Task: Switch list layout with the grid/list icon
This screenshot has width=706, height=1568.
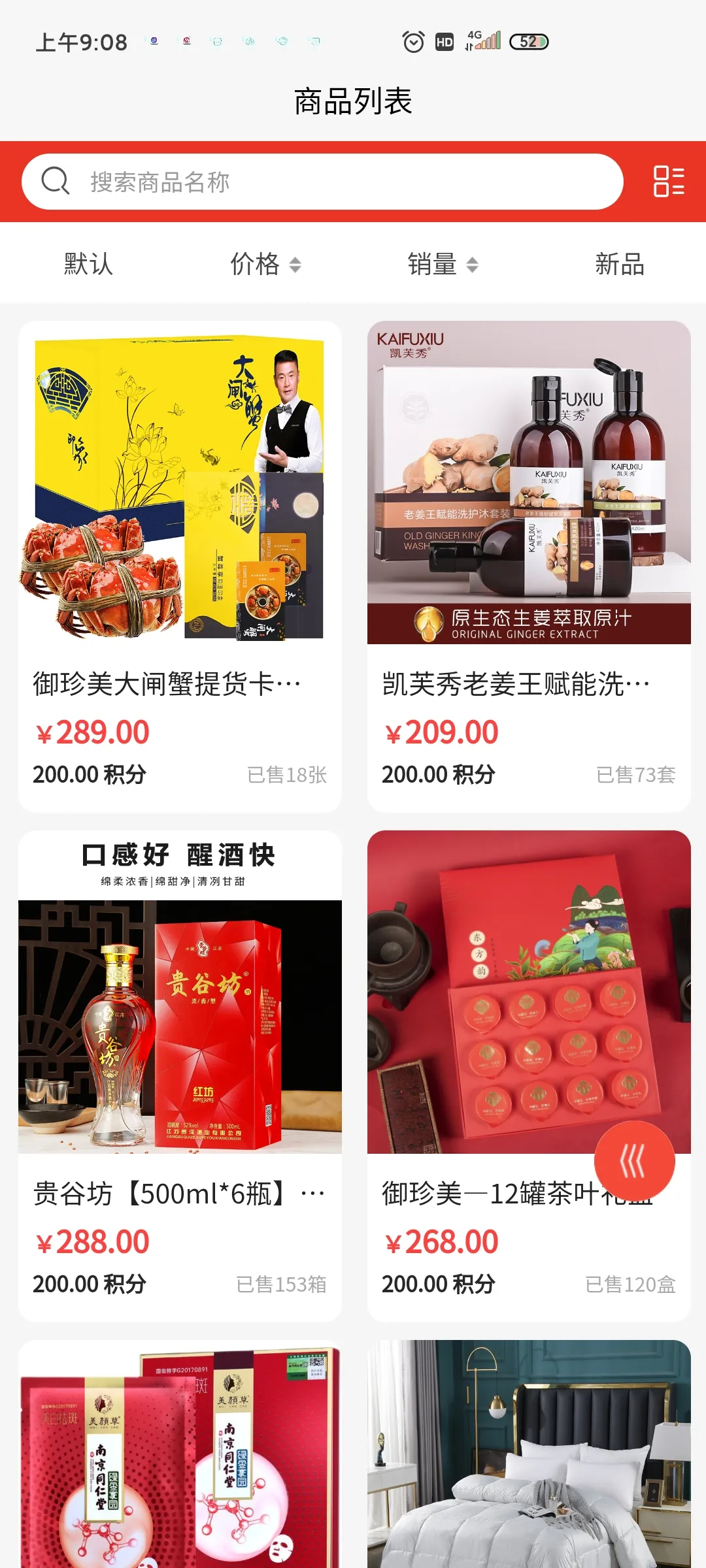Action: pos(668,182)
